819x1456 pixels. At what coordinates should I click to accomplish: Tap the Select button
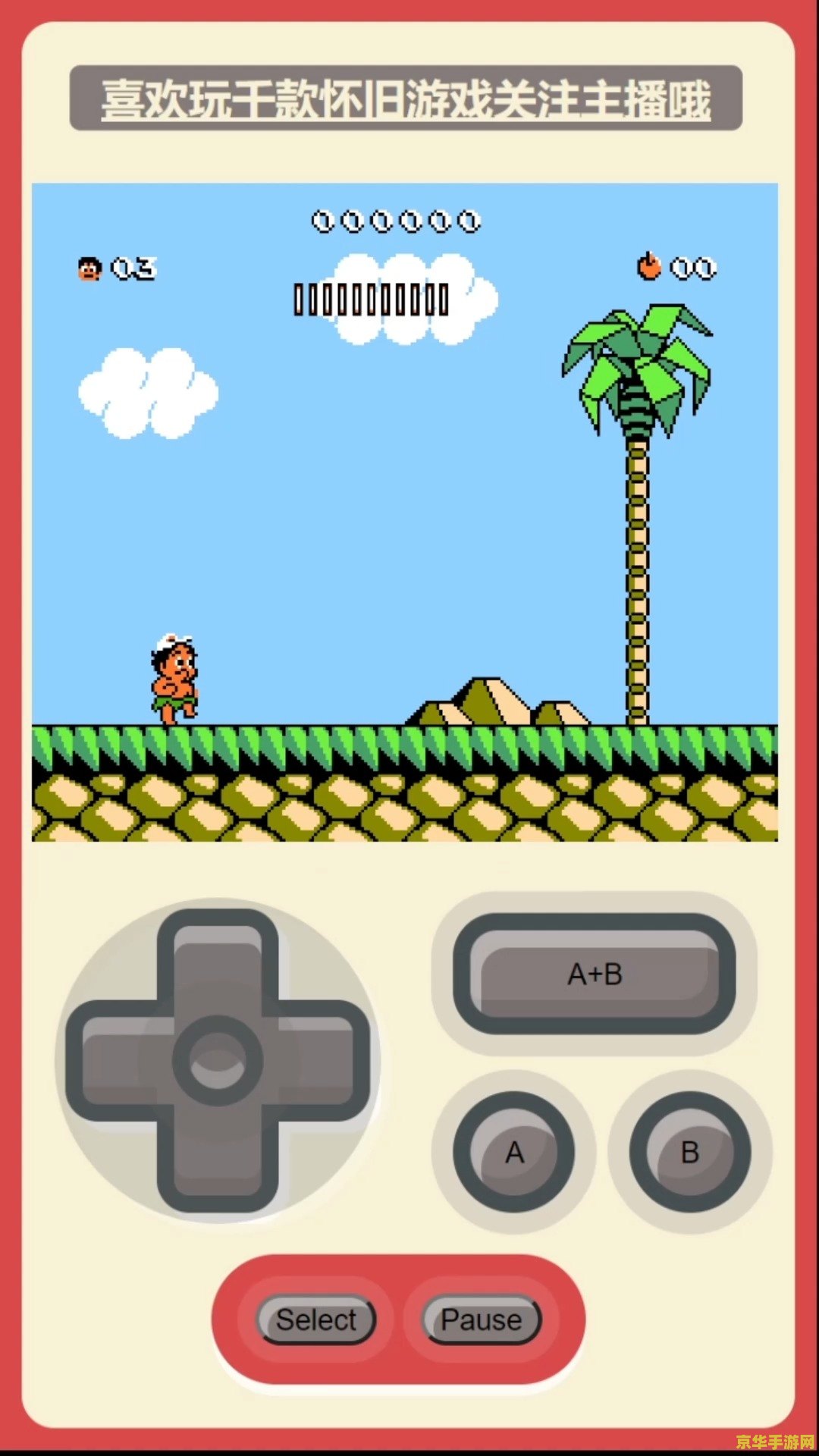(x=315, y=1320)
